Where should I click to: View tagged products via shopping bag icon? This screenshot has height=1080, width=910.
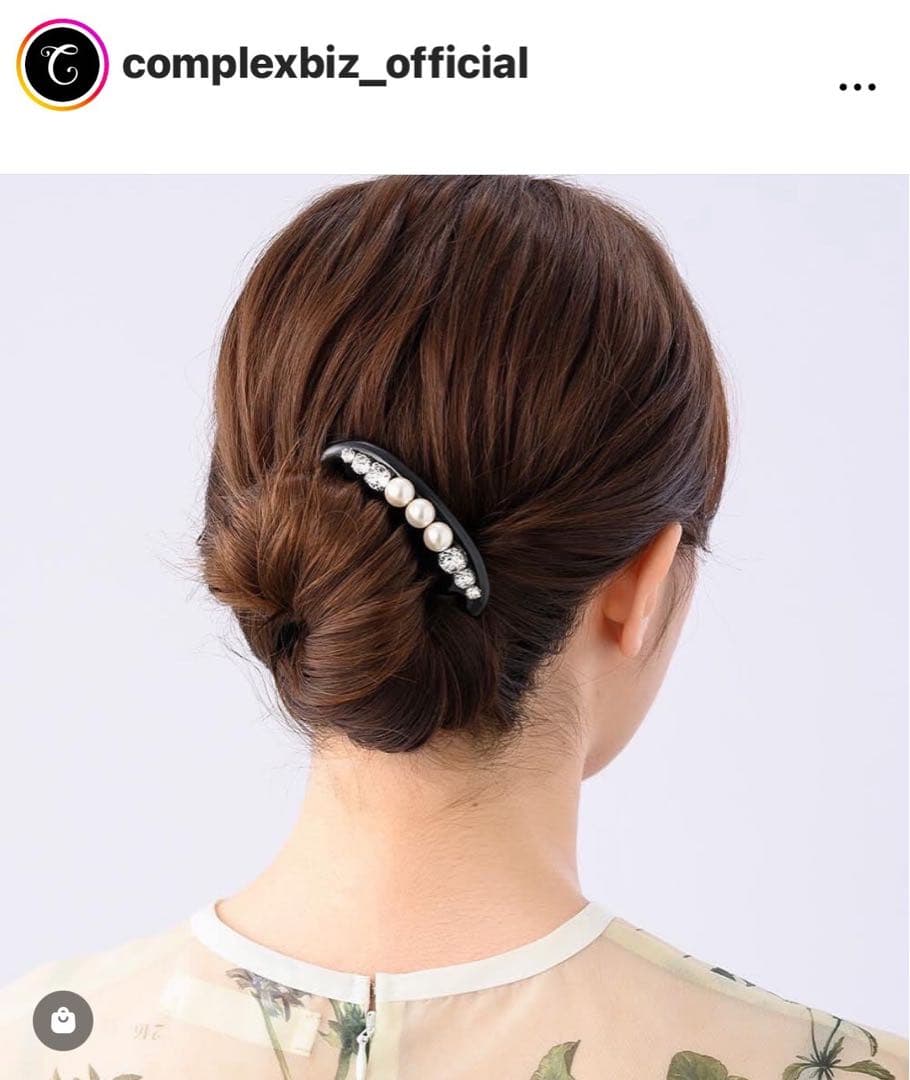[x=63, y=1021]
